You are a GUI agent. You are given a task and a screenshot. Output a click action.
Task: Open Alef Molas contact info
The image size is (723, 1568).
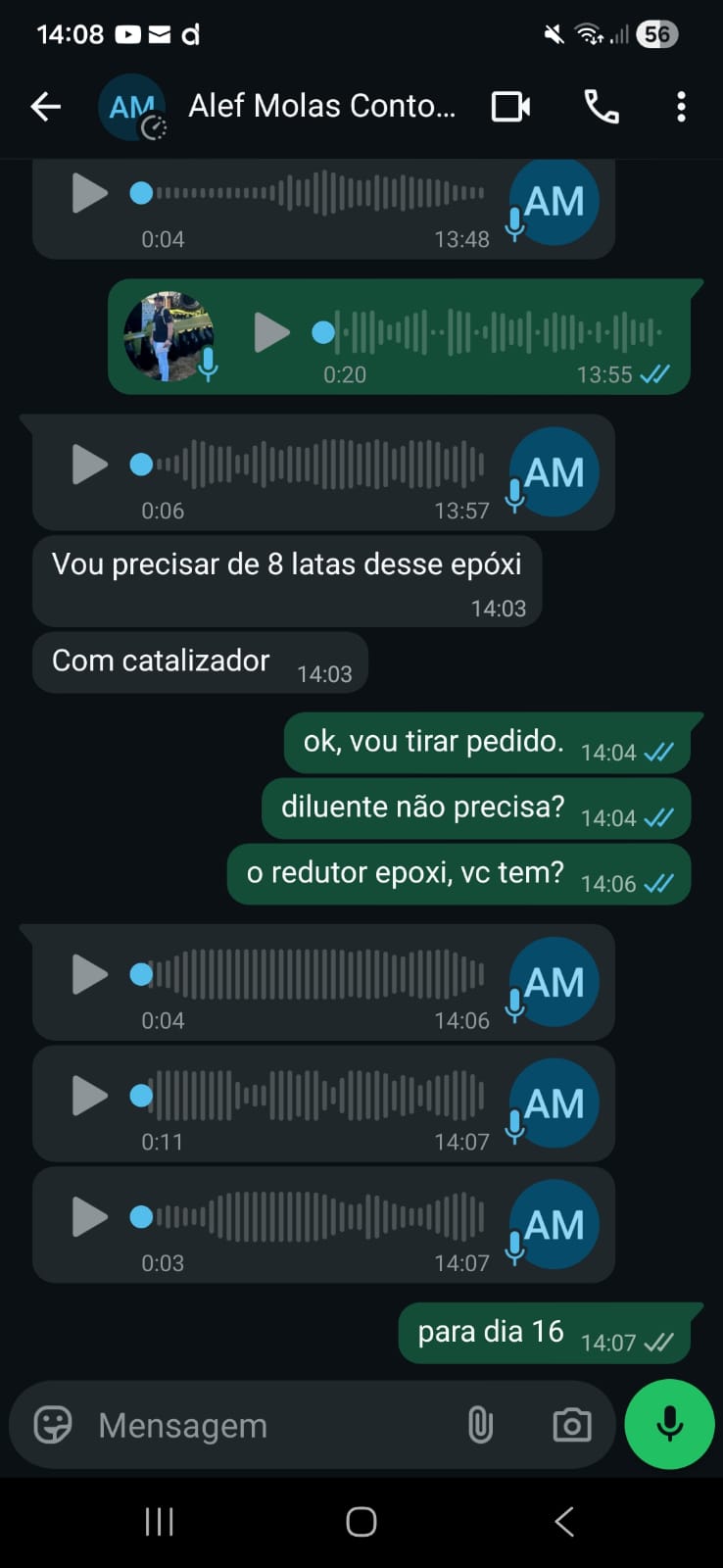pyautogui.click(x=321, y=106)
